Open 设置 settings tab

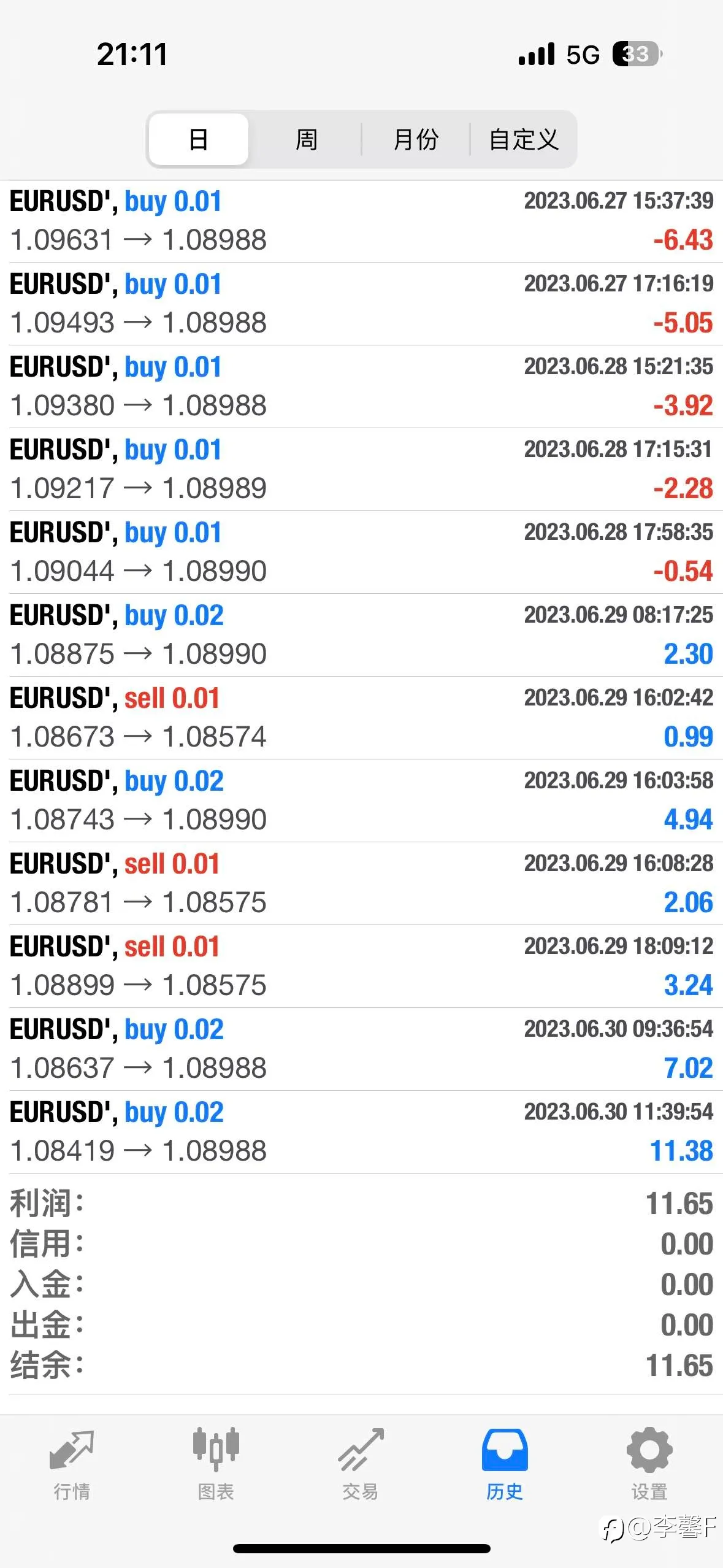coord(649,1464)
